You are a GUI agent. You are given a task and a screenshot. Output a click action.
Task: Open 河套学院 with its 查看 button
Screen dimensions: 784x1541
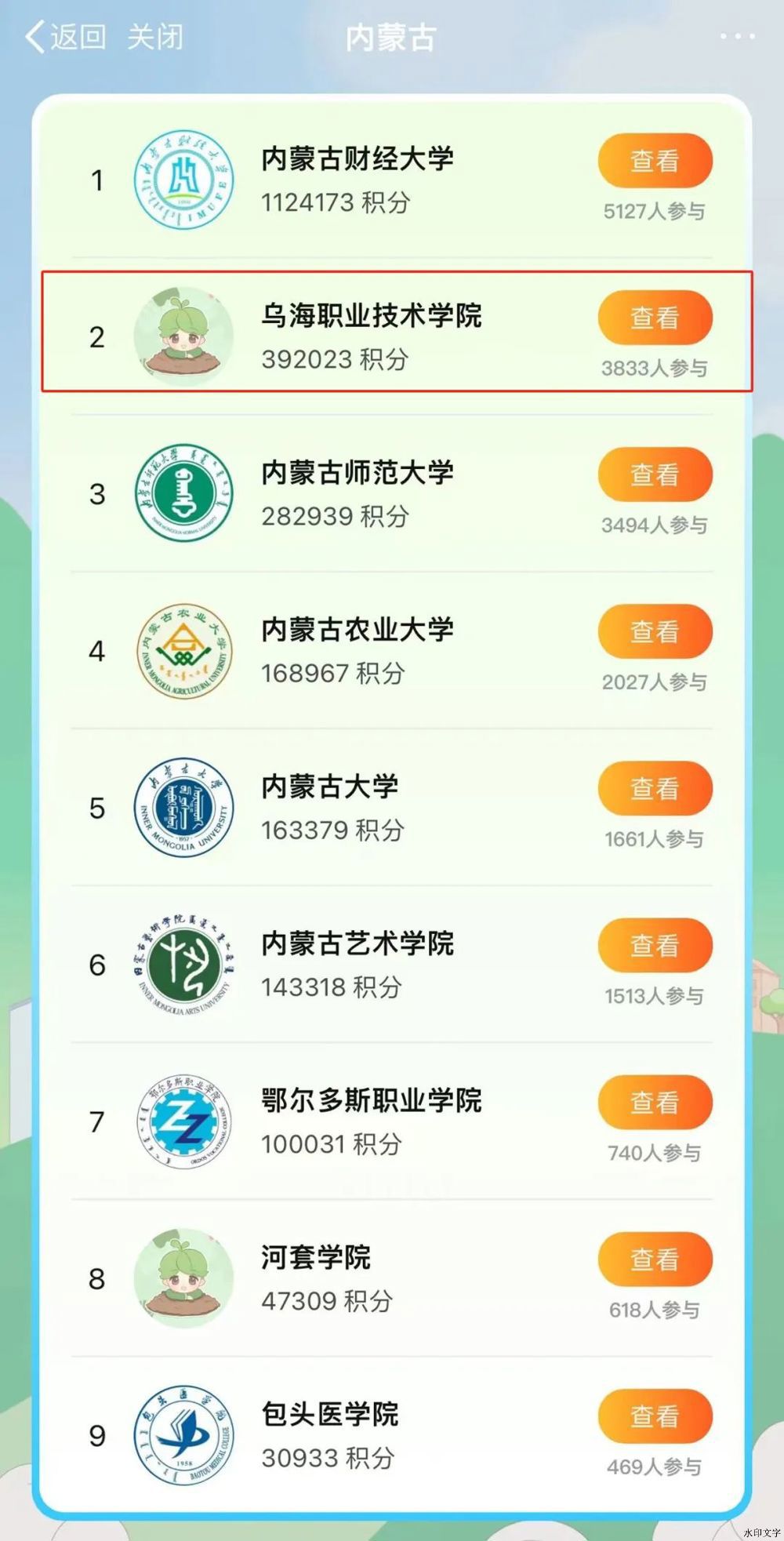pos(655,1259)
